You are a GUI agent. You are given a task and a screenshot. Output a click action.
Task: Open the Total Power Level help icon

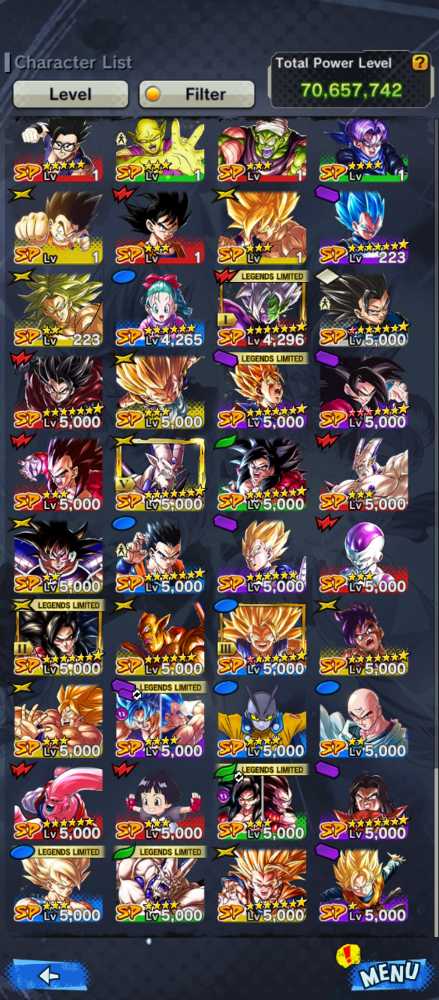click(419, 62)
